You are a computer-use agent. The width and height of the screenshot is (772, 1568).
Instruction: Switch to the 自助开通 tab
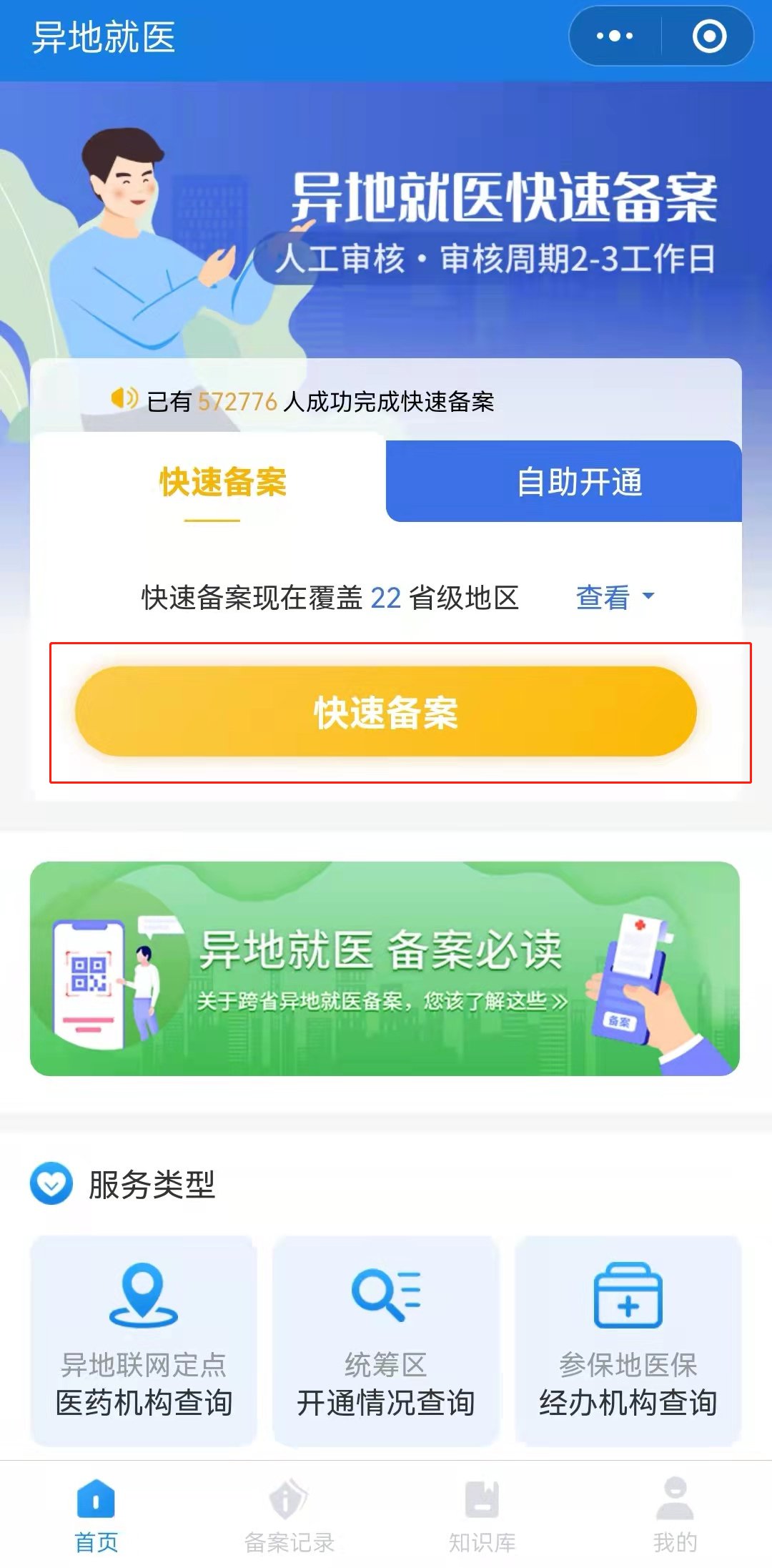[579, 482]
